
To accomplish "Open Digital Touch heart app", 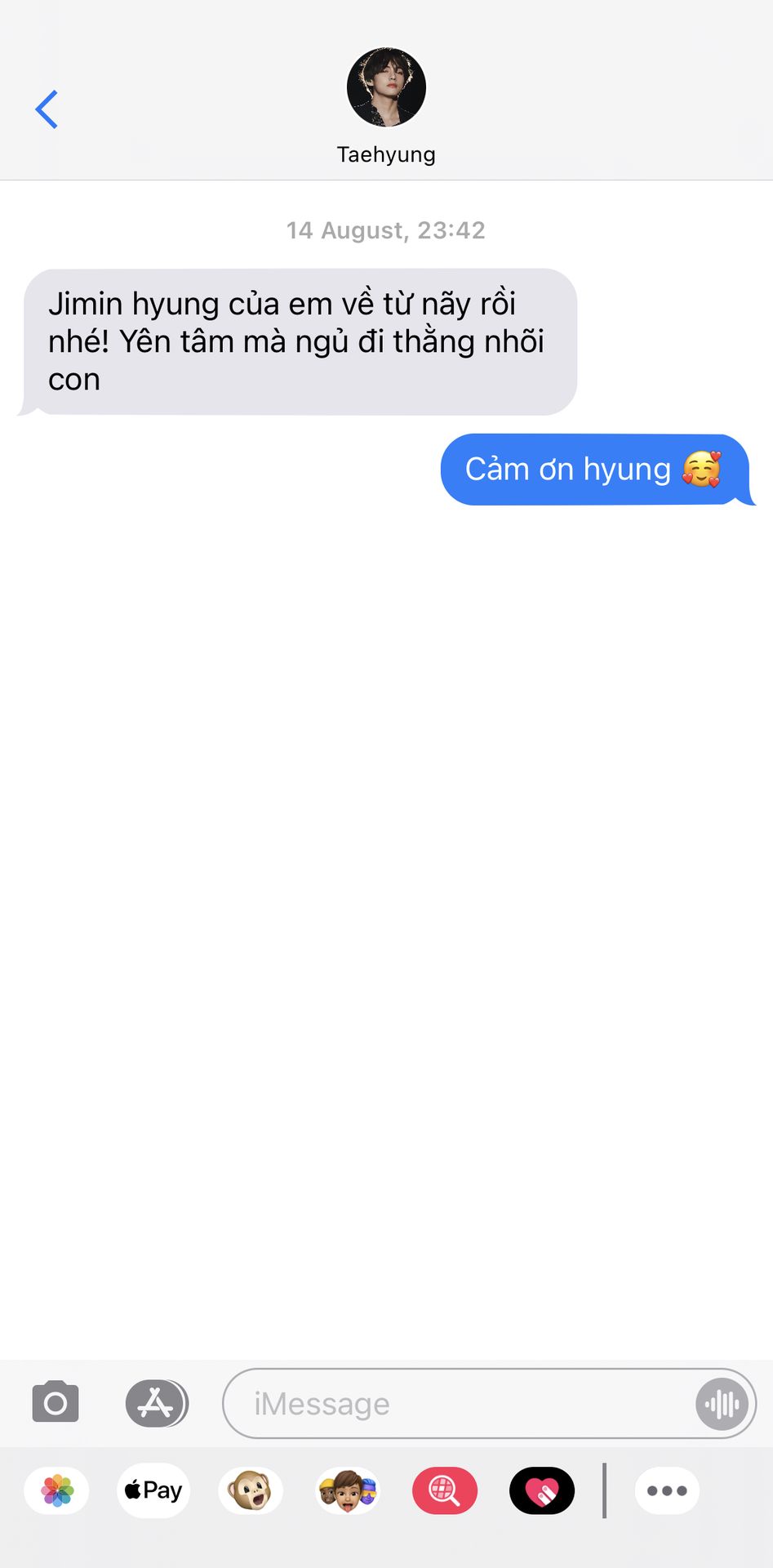I will (542, 1490).
